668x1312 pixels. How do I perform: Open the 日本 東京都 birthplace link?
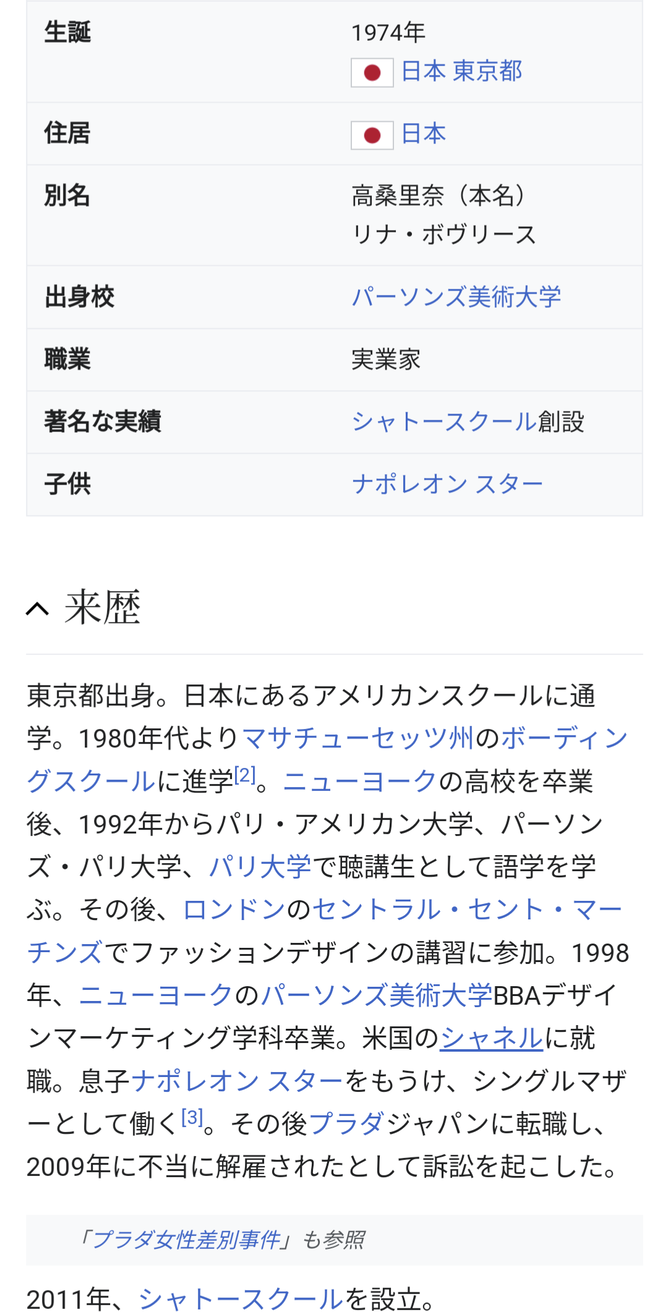(461, 72)
